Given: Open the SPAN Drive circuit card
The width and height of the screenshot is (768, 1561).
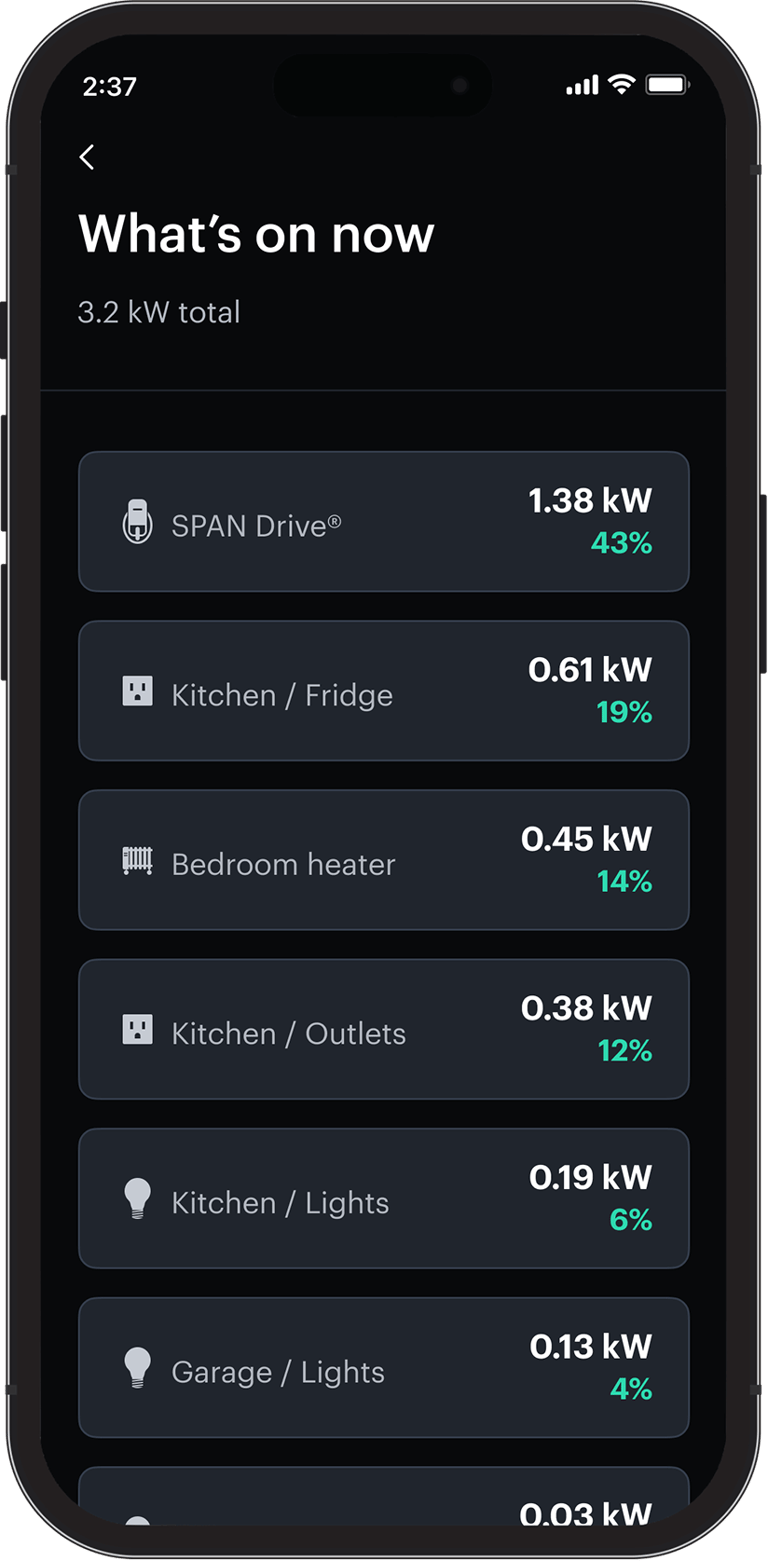Looking at the screenshot, I should click(383, 522).
